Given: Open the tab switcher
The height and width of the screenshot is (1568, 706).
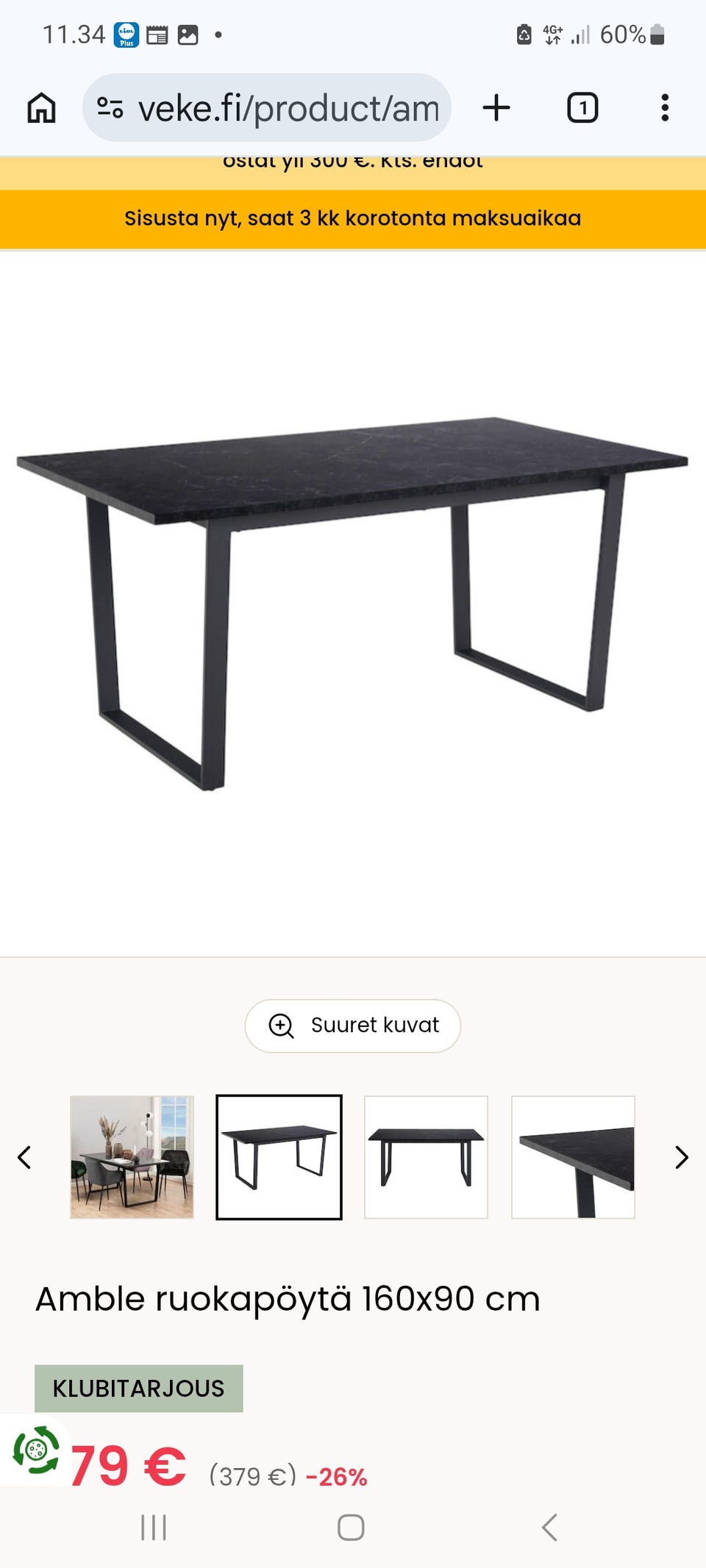Looking at the screenshot, I should tap(582, 108).
